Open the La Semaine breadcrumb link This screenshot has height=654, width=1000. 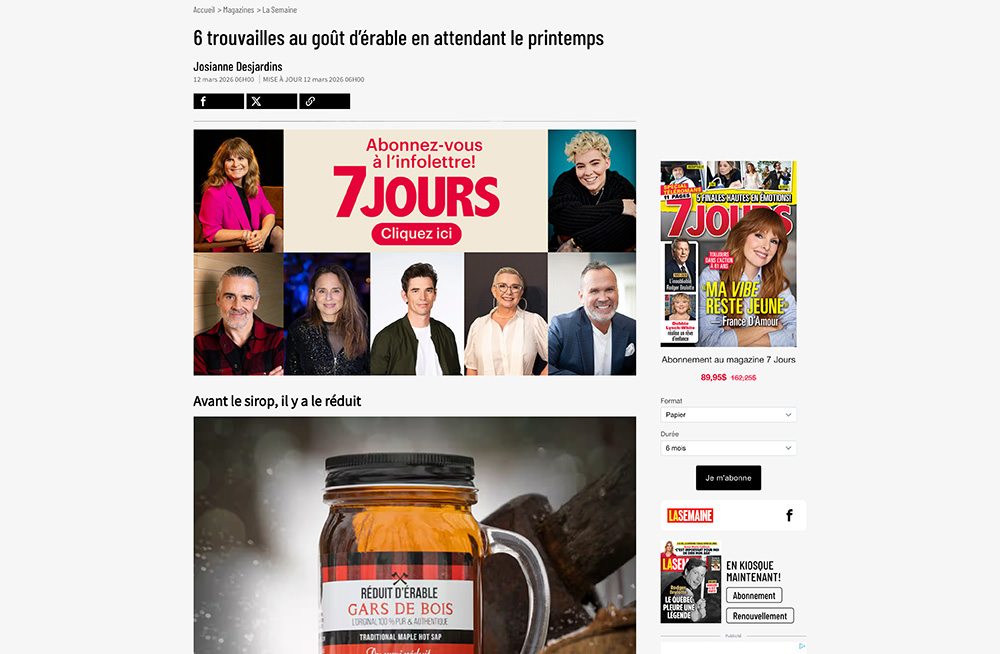click(x=279, y=10)
